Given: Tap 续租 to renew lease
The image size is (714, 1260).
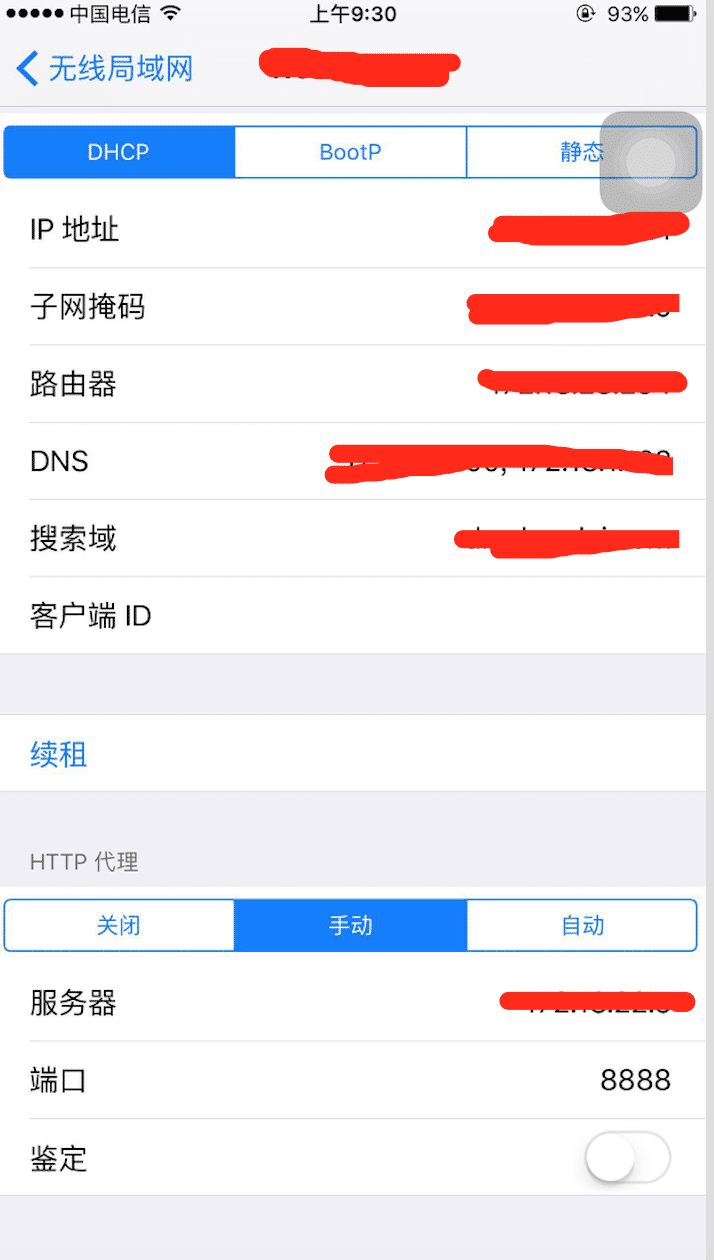Looking at the screenshot, I should [x=59, y=754].
